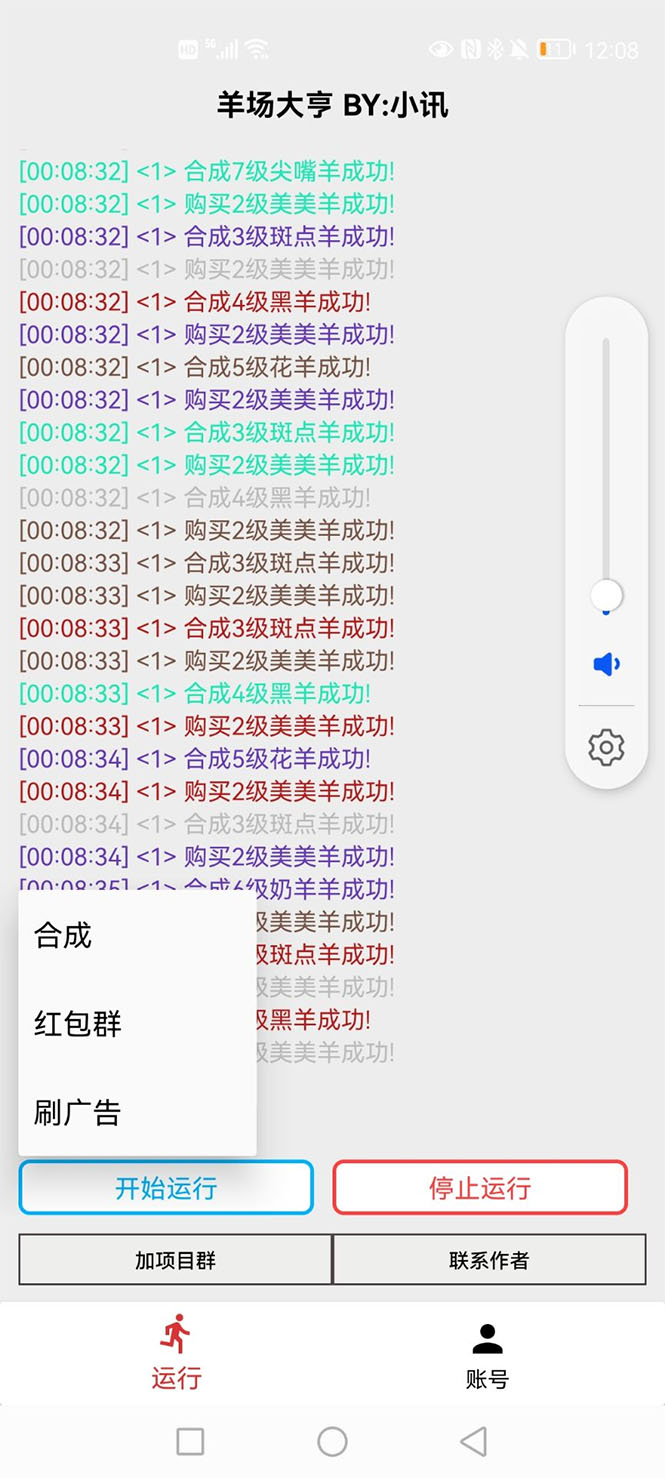The width and height of the screenshot is (665, 1478).
Task: Select 合成 from the popup menu
Action: click(64, 936)
